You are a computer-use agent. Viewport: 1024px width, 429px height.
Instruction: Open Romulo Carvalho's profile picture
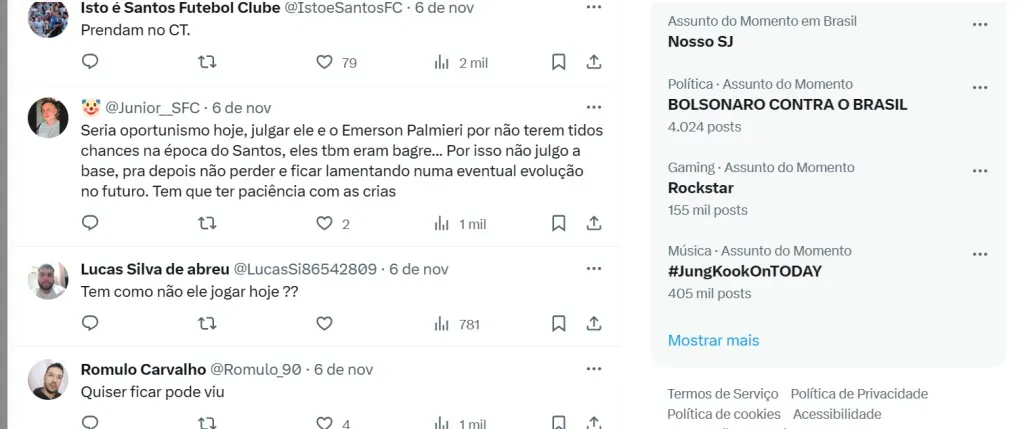(48, 381)
